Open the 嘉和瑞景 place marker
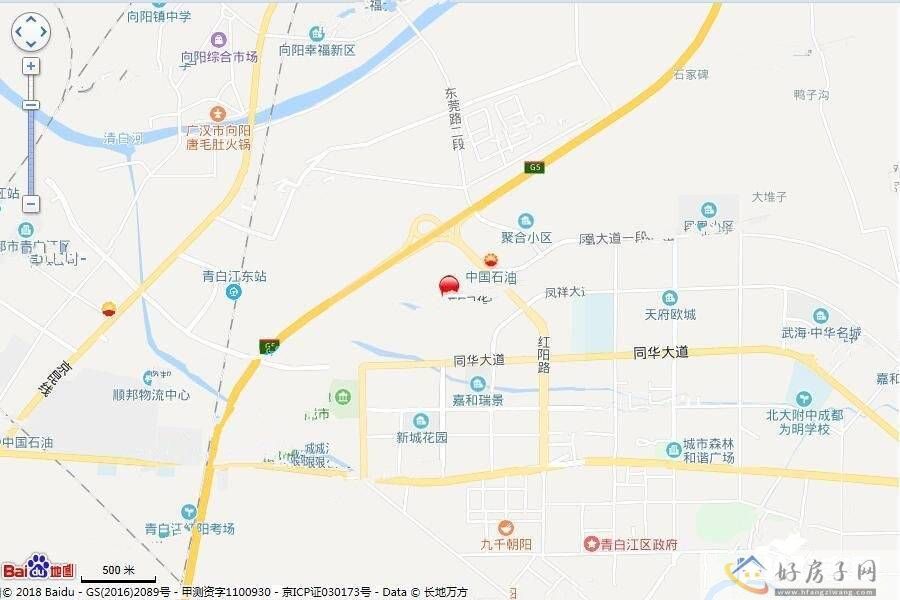Screen dimensions: 900x600 (x=478, y=384)
